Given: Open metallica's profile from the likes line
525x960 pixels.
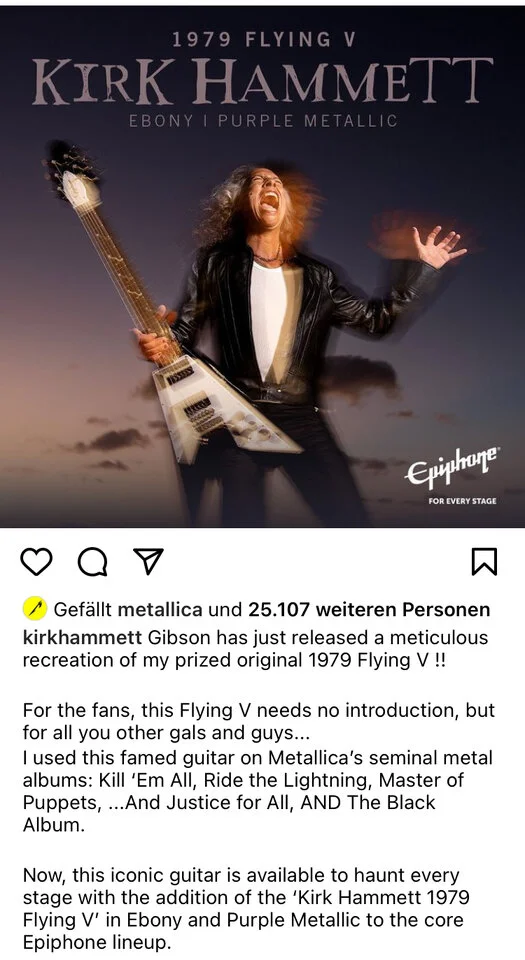Looking at the screenshot, I should [x=159, y=610].
